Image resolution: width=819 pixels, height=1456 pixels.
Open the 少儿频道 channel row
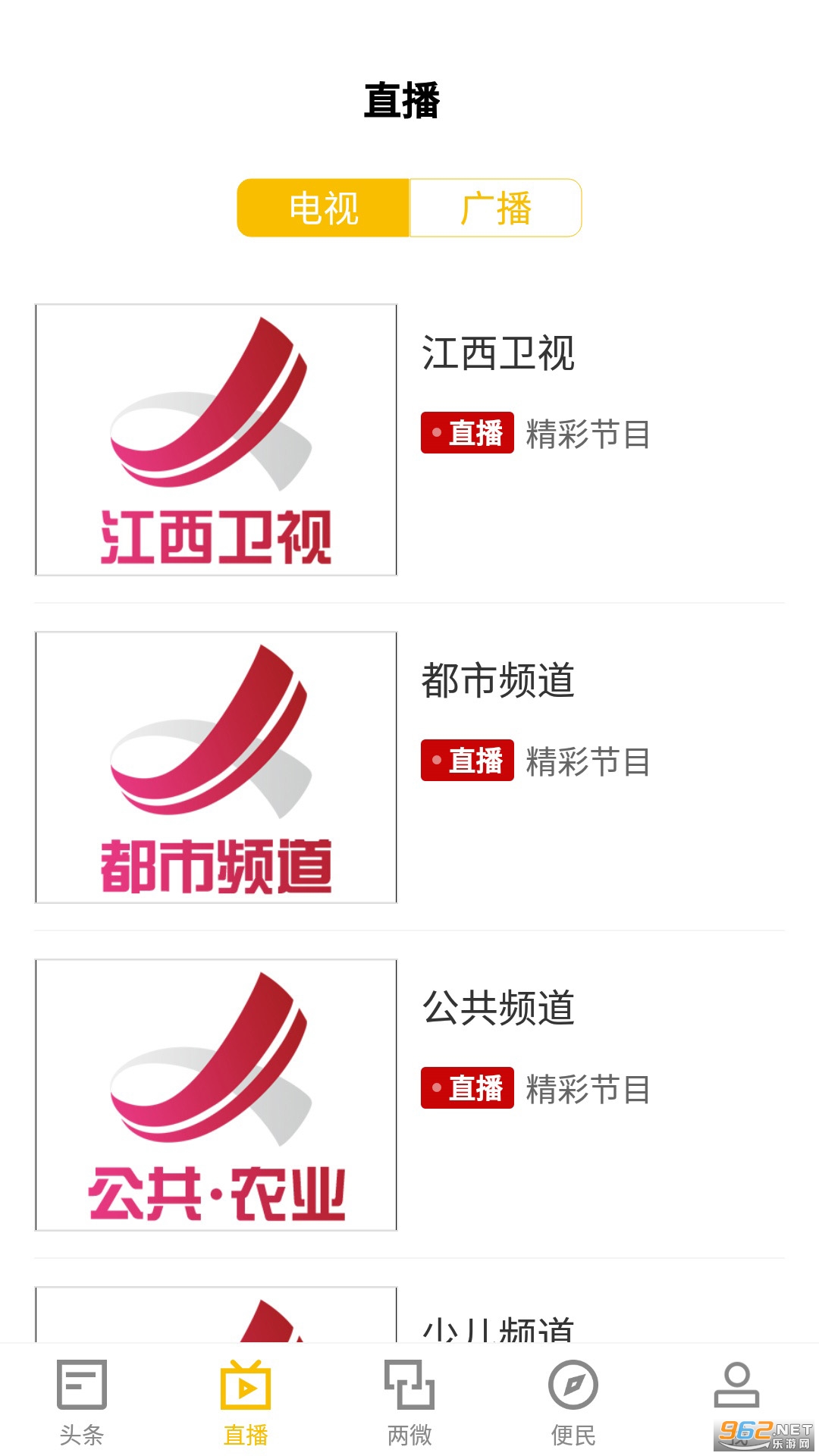[x=409, y=1314]
